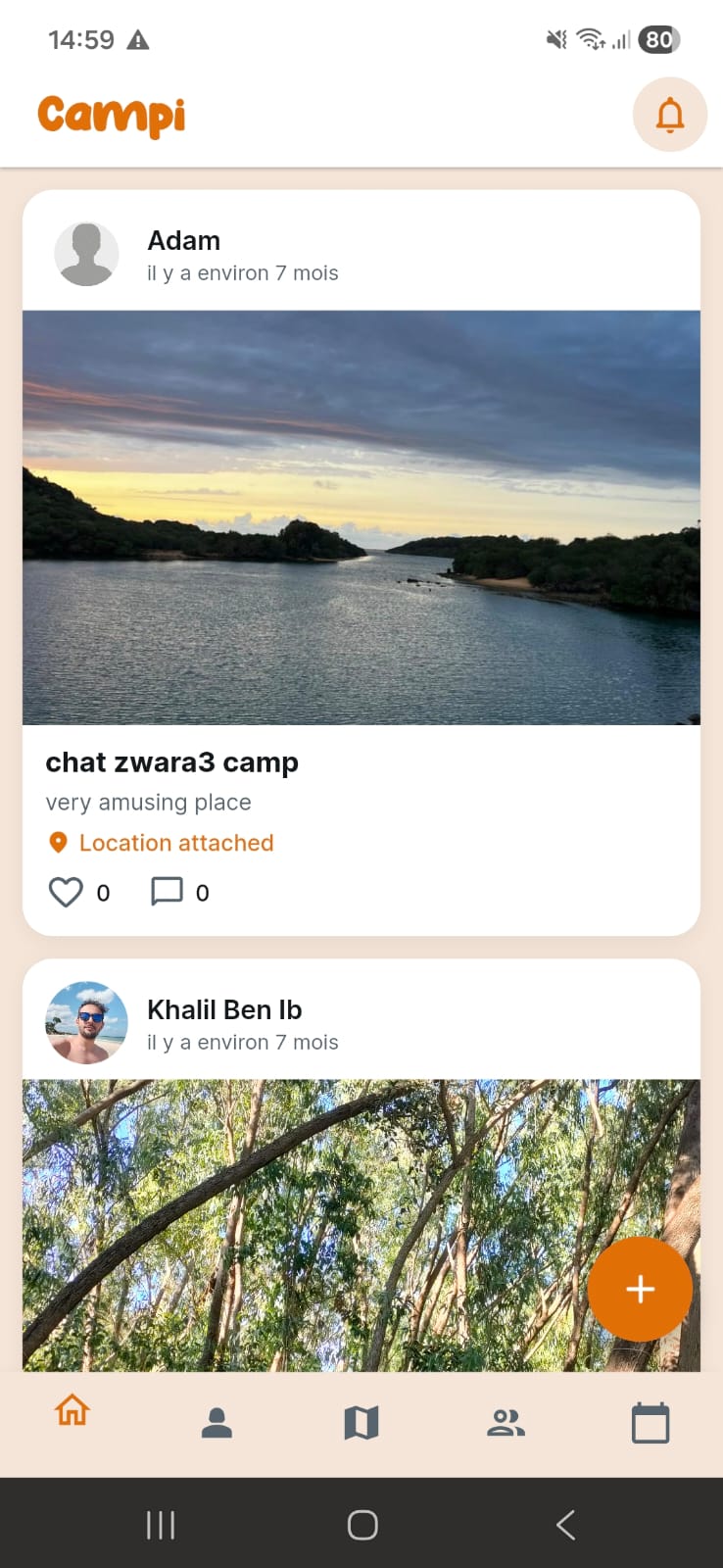Open comments on Adam's post

pos(167,891)
